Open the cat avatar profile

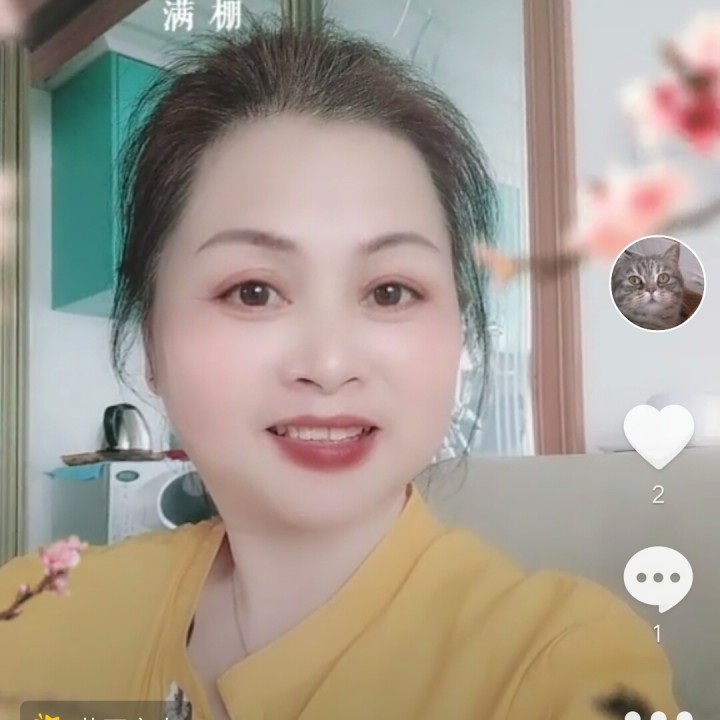pyautogui.click(x=657, y=283)
